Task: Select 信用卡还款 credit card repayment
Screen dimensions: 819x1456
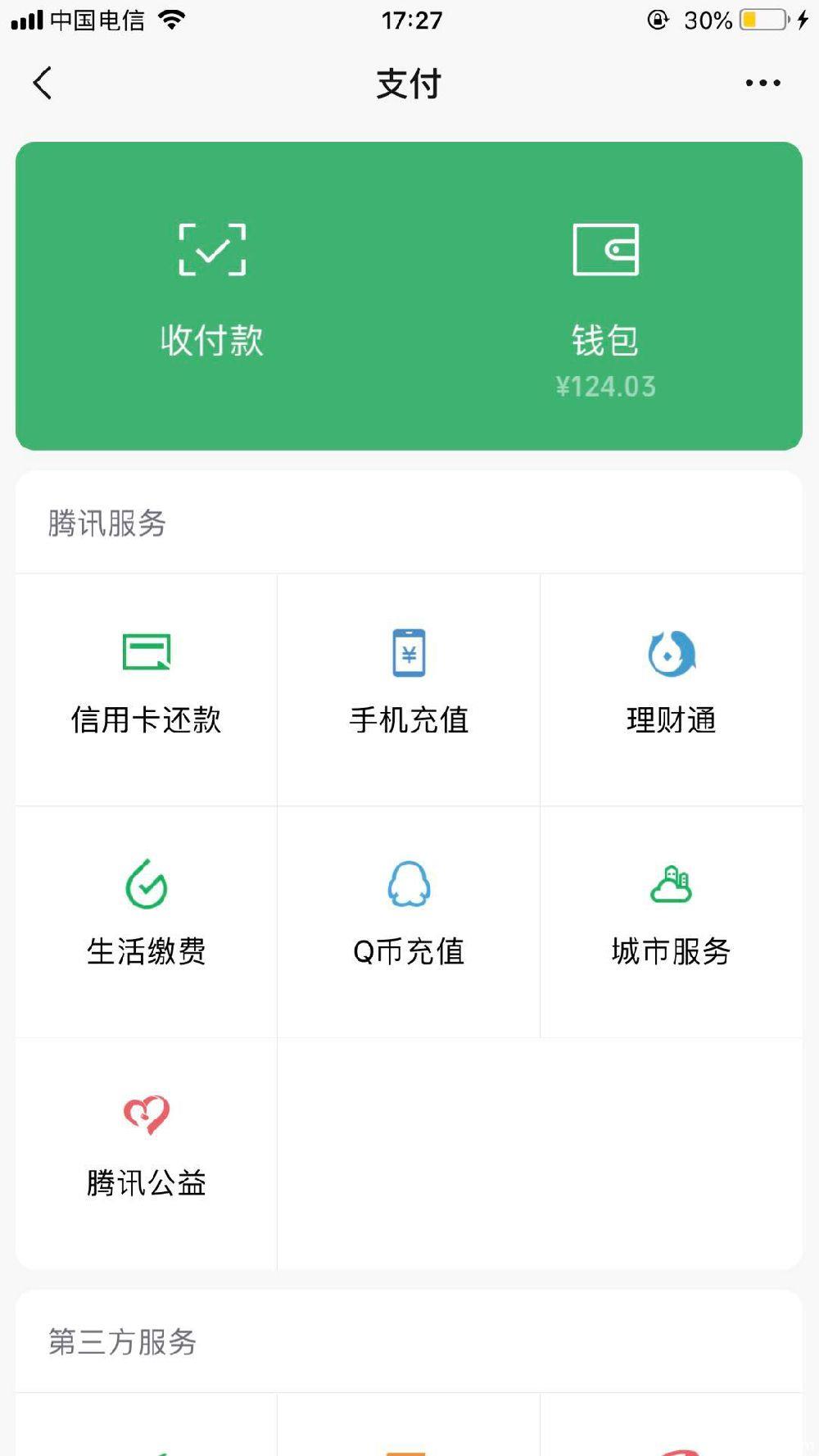Action: 147,689
